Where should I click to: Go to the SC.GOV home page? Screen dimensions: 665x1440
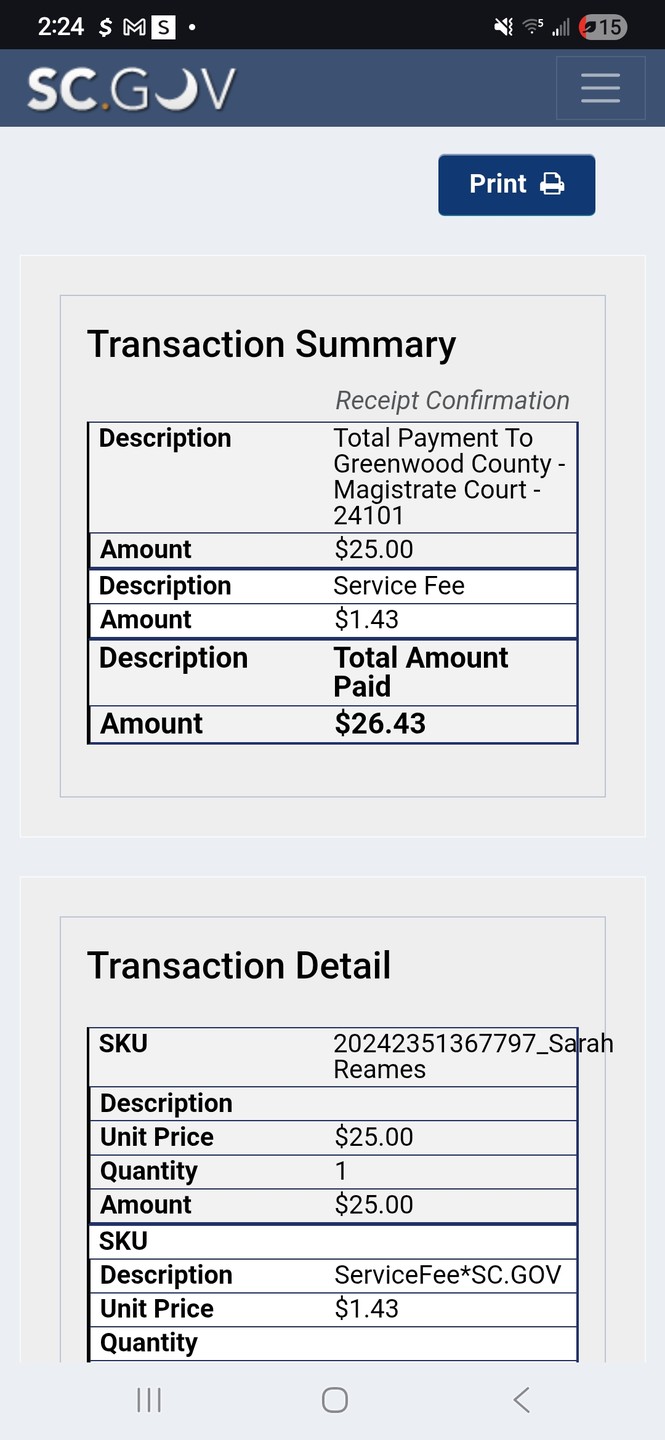click(131, 89)
